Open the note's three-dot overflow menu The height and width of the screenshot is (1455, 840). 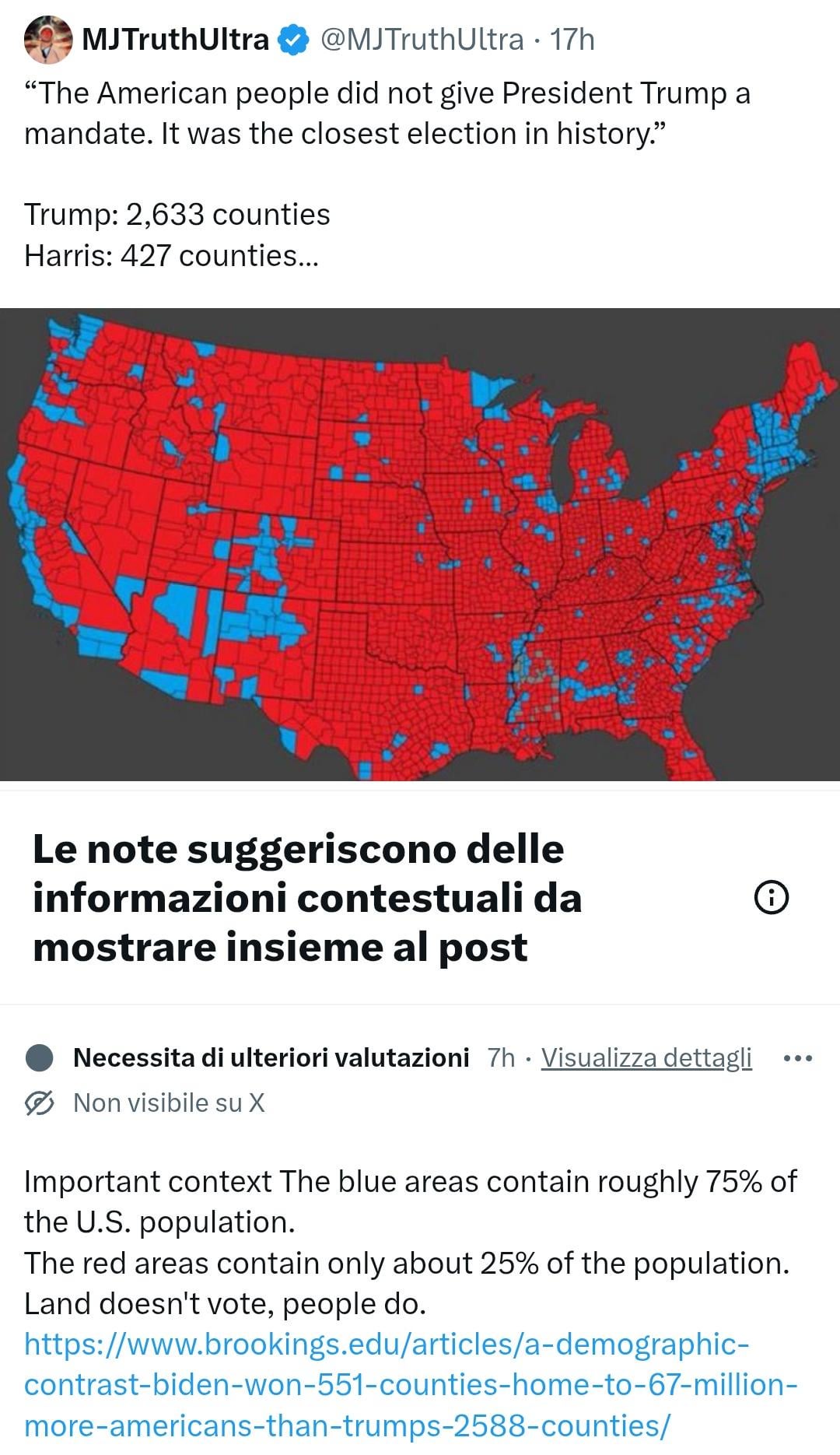pyautogui.click(x=798, y=1058)
